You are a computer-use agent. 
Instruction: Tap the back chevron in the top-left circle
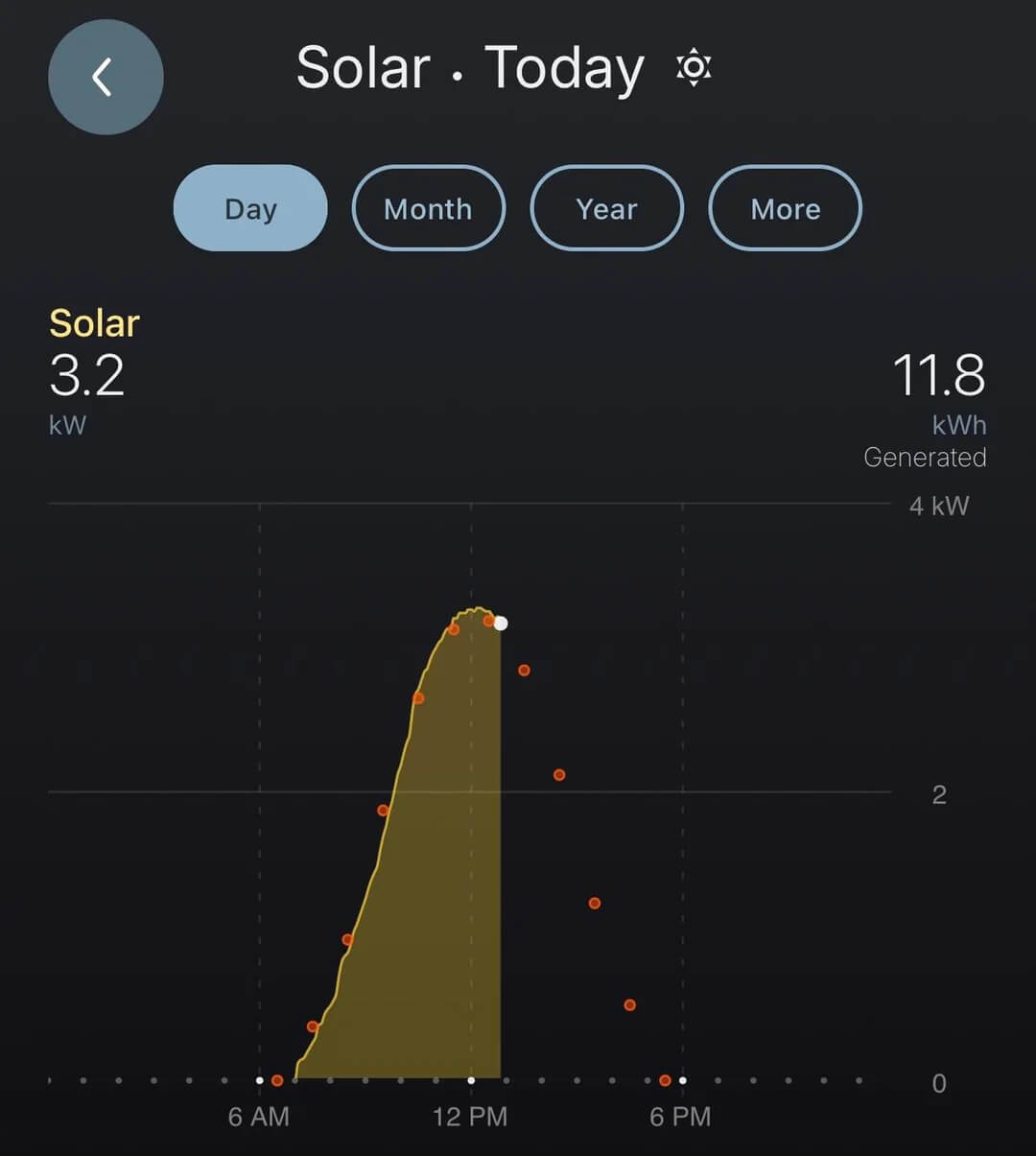pyautogui.click(x=106, y=78)
